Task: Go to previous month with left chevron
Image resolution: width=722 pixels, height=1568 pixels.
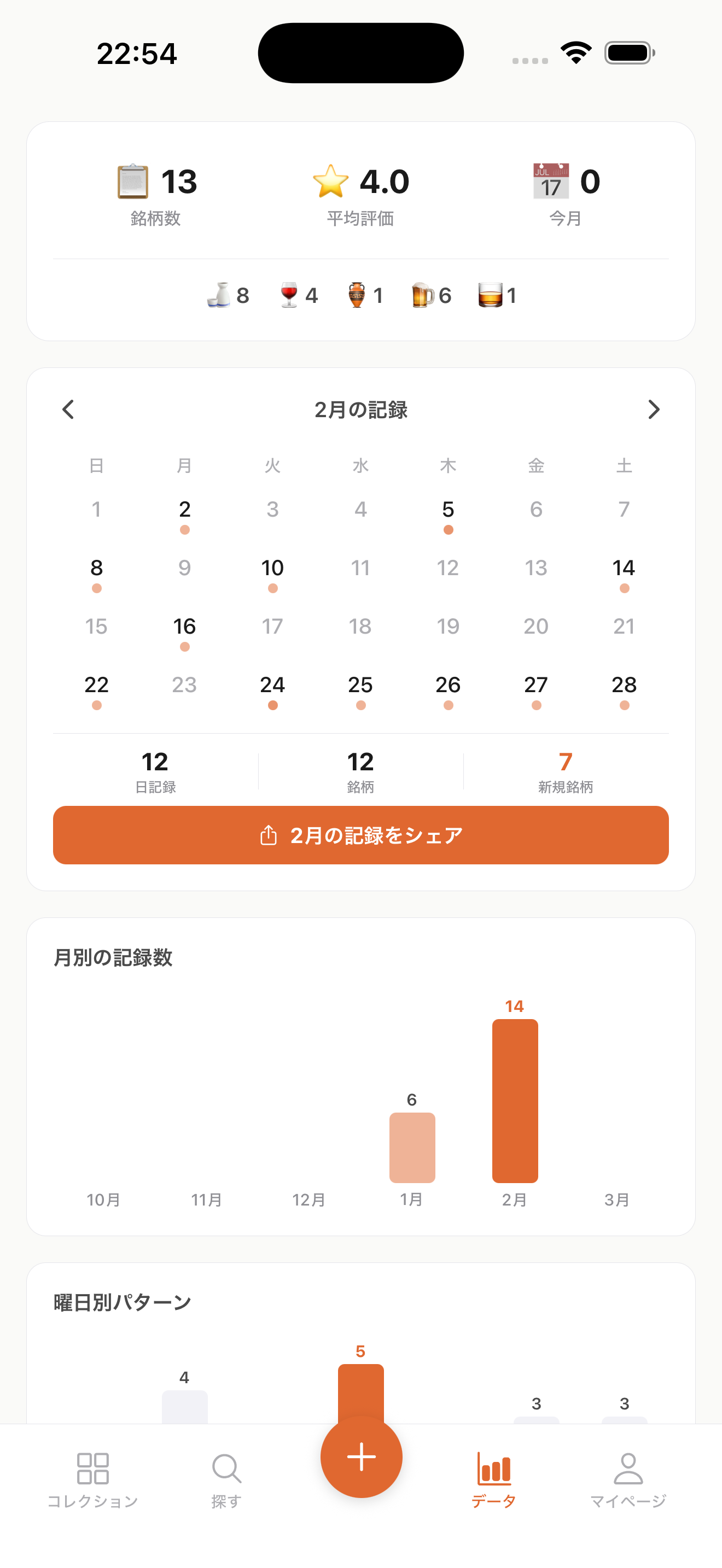Action: pos(68,409)
